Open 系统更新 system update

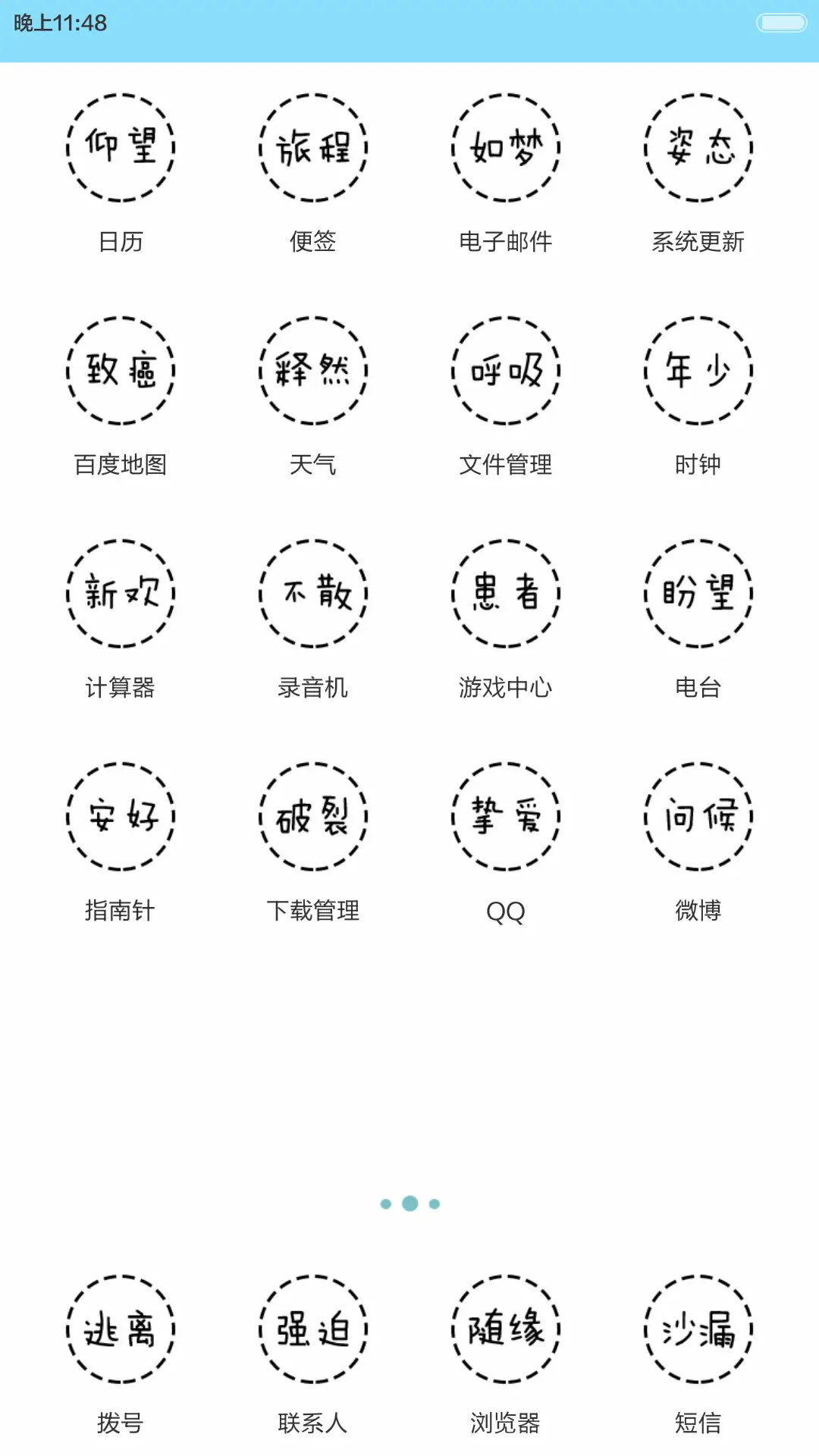[x=698, y=149]
